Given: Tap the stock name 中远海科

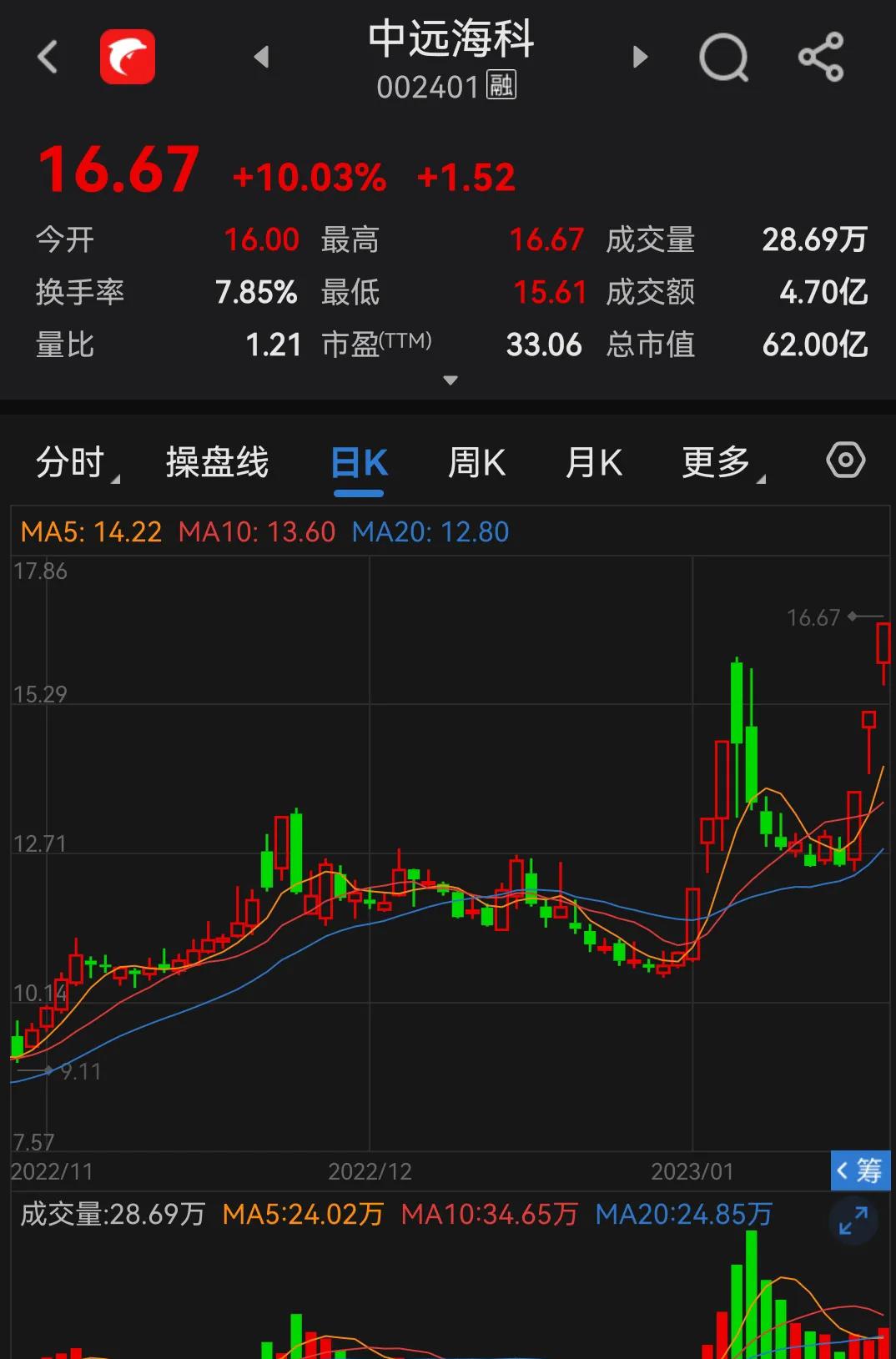Looking at the screenshot, I should 449,42.
